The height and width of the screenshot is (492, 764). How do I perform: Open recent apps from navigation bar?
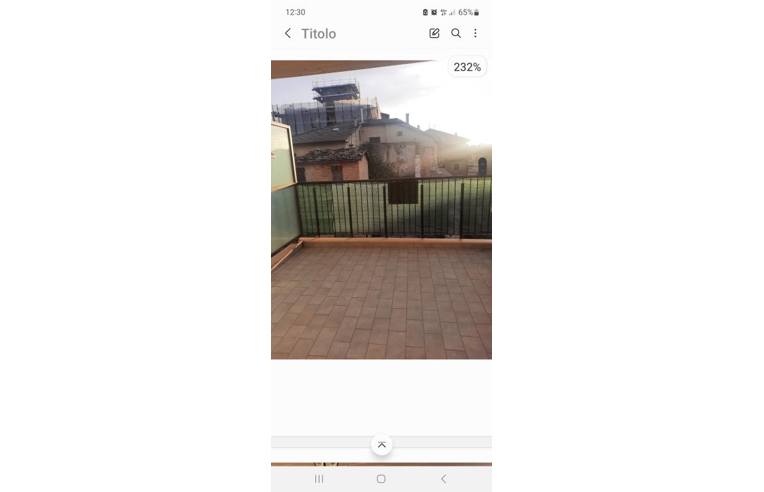coord(319,479)
